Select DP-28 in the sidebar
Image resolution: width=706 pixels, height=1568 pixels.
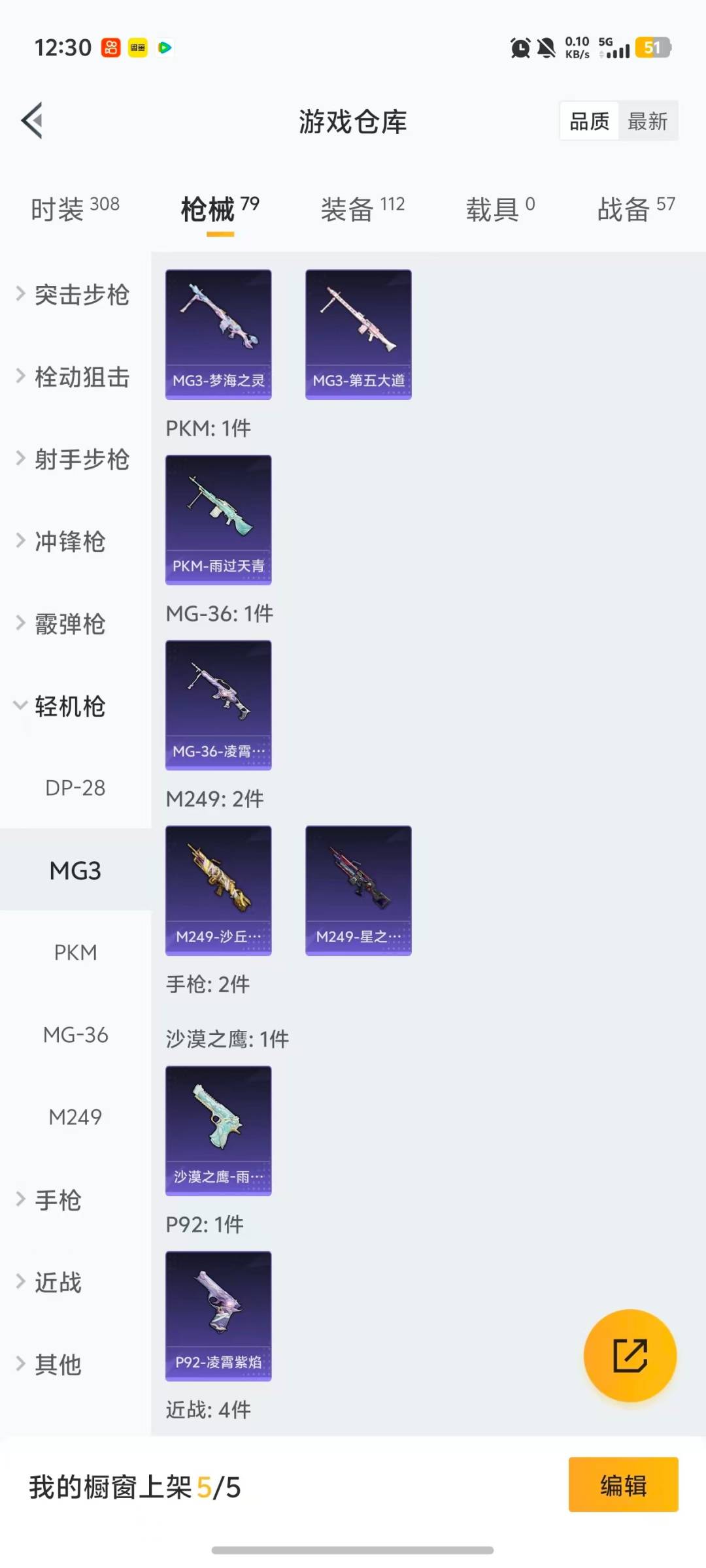click(75, 788)
